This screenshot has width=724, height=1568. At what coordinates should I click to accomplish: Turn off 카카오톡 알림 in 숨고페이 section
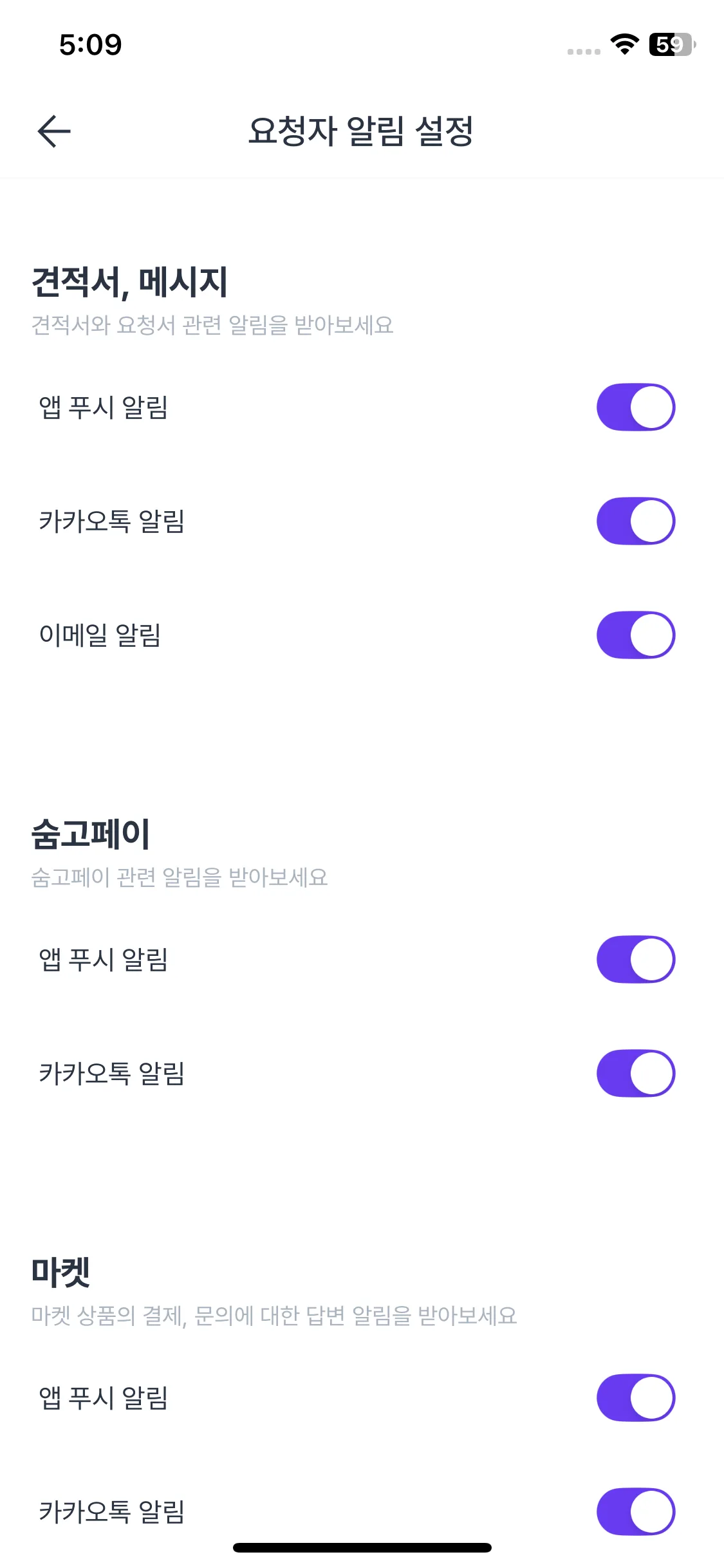635,1074
